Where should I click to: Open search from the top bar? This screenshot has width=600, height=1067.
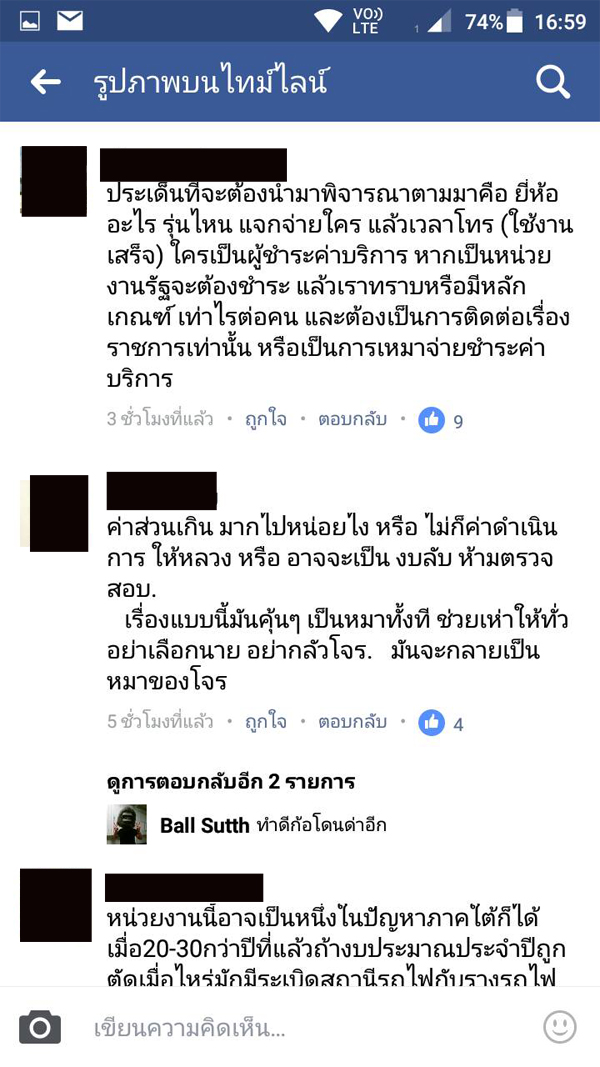[552, 82]
